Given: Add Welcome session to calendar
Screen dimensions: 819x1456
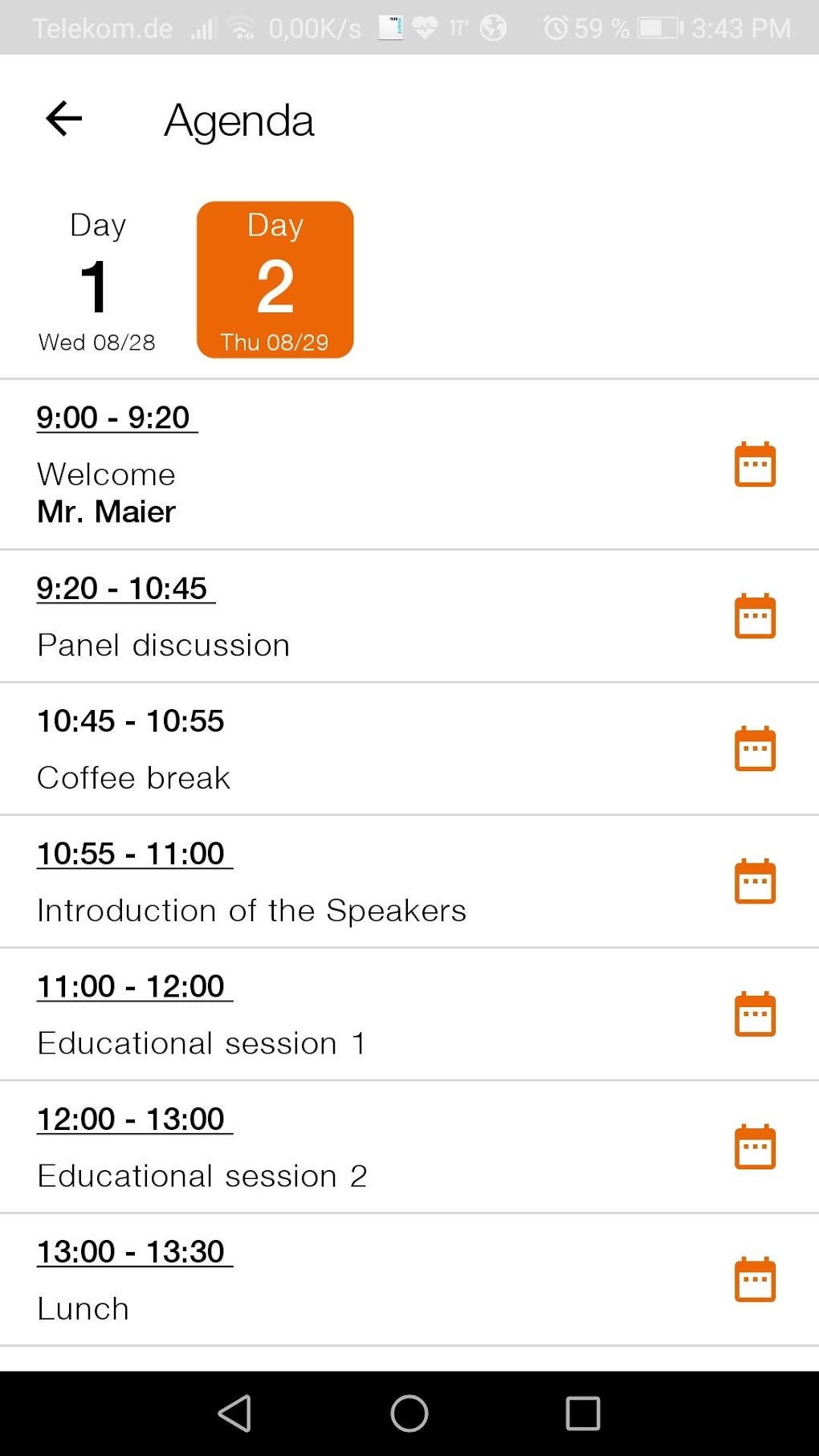Looking at the screenshot, I should coord(755,464).
